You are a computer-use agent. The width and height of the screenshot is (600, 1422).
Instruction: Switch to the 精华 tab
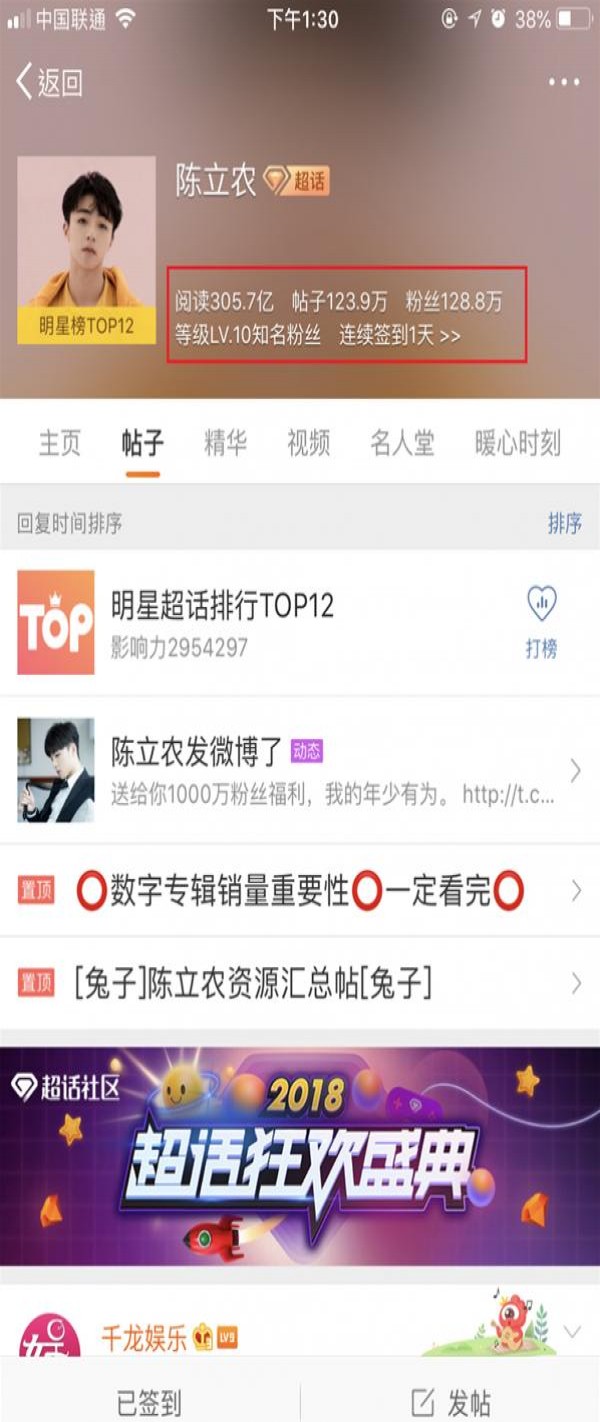[225, 443]
